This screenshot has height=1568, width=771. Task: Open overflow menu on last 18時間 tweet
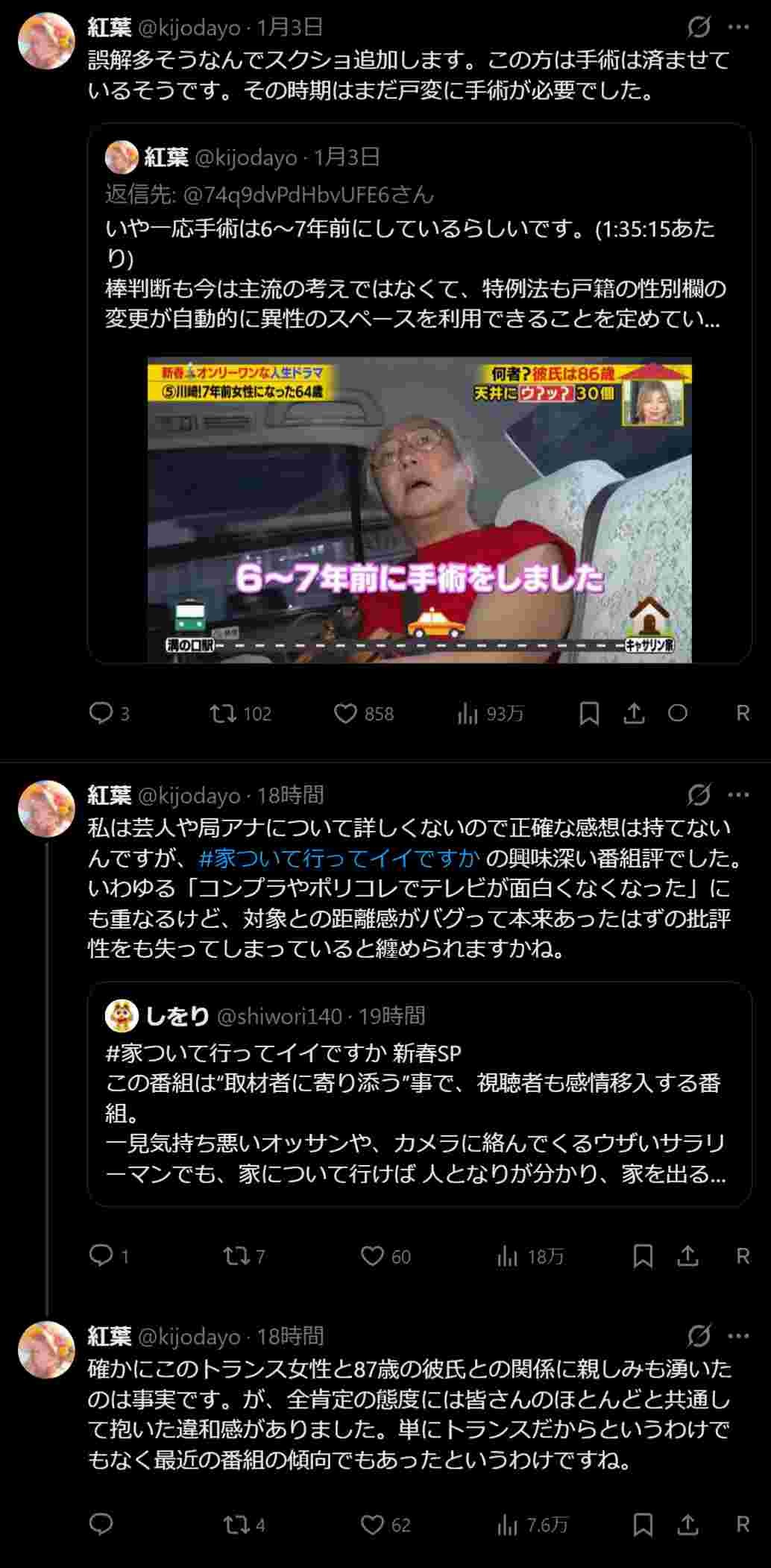pos(738,1336)
